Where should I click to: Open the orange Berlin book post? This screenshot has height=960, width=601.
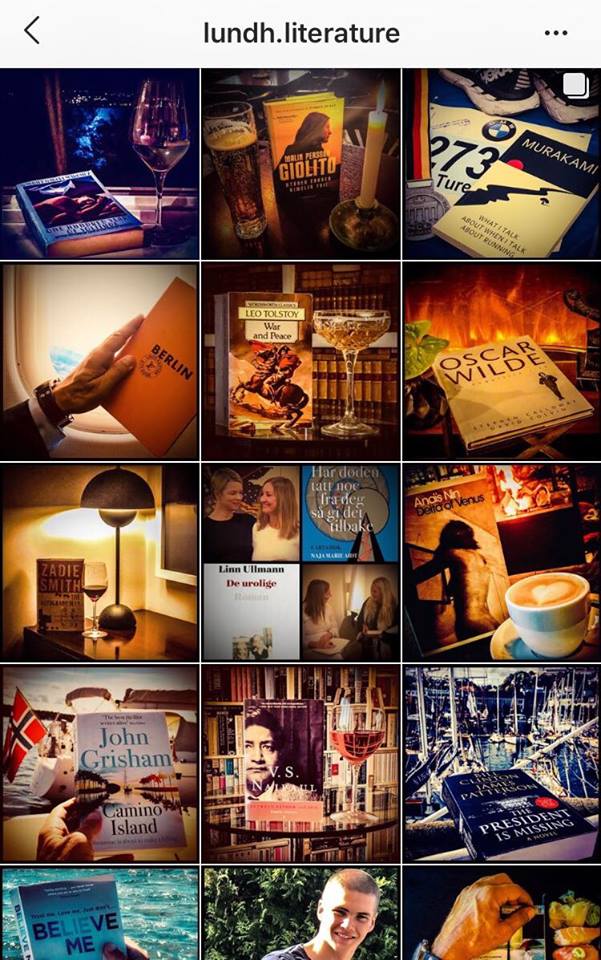(x=100, y=361)
